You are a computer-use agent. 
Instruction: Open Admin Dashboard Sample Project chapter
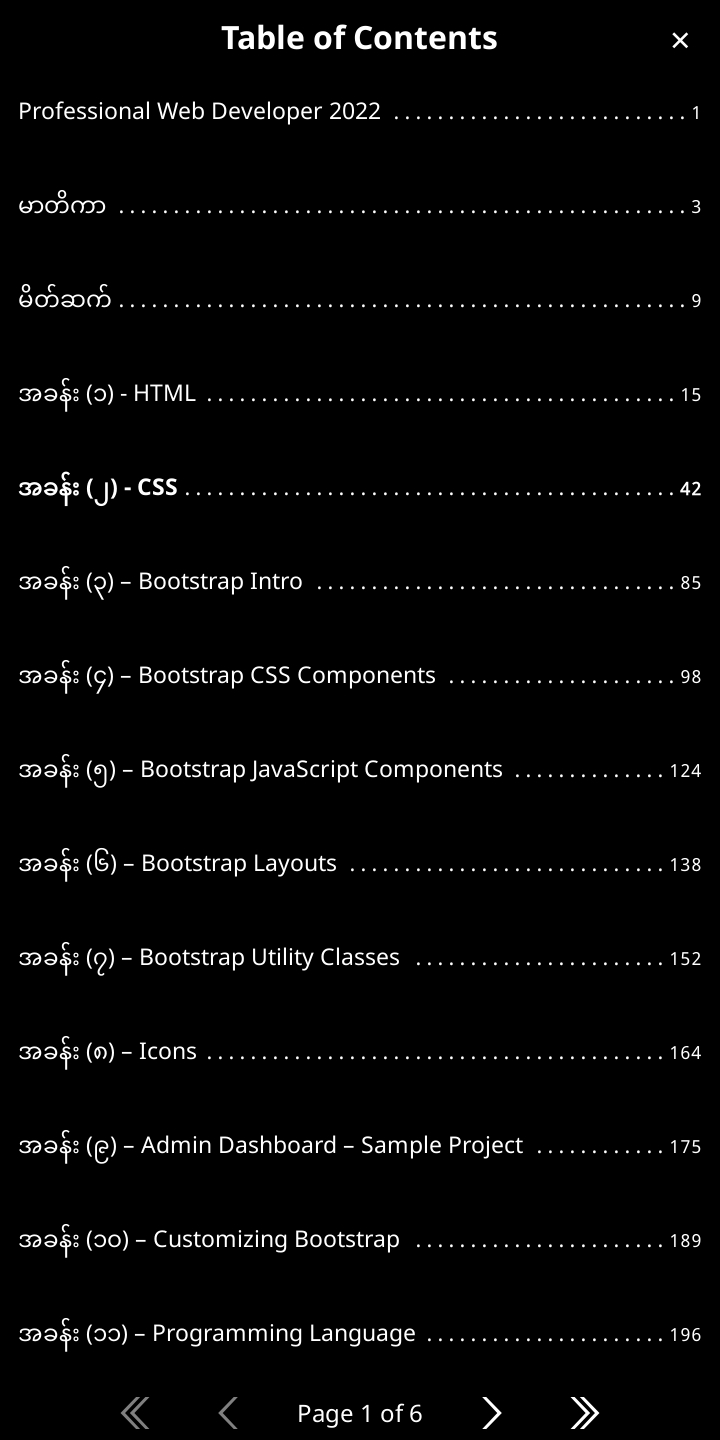(270, 1145)
